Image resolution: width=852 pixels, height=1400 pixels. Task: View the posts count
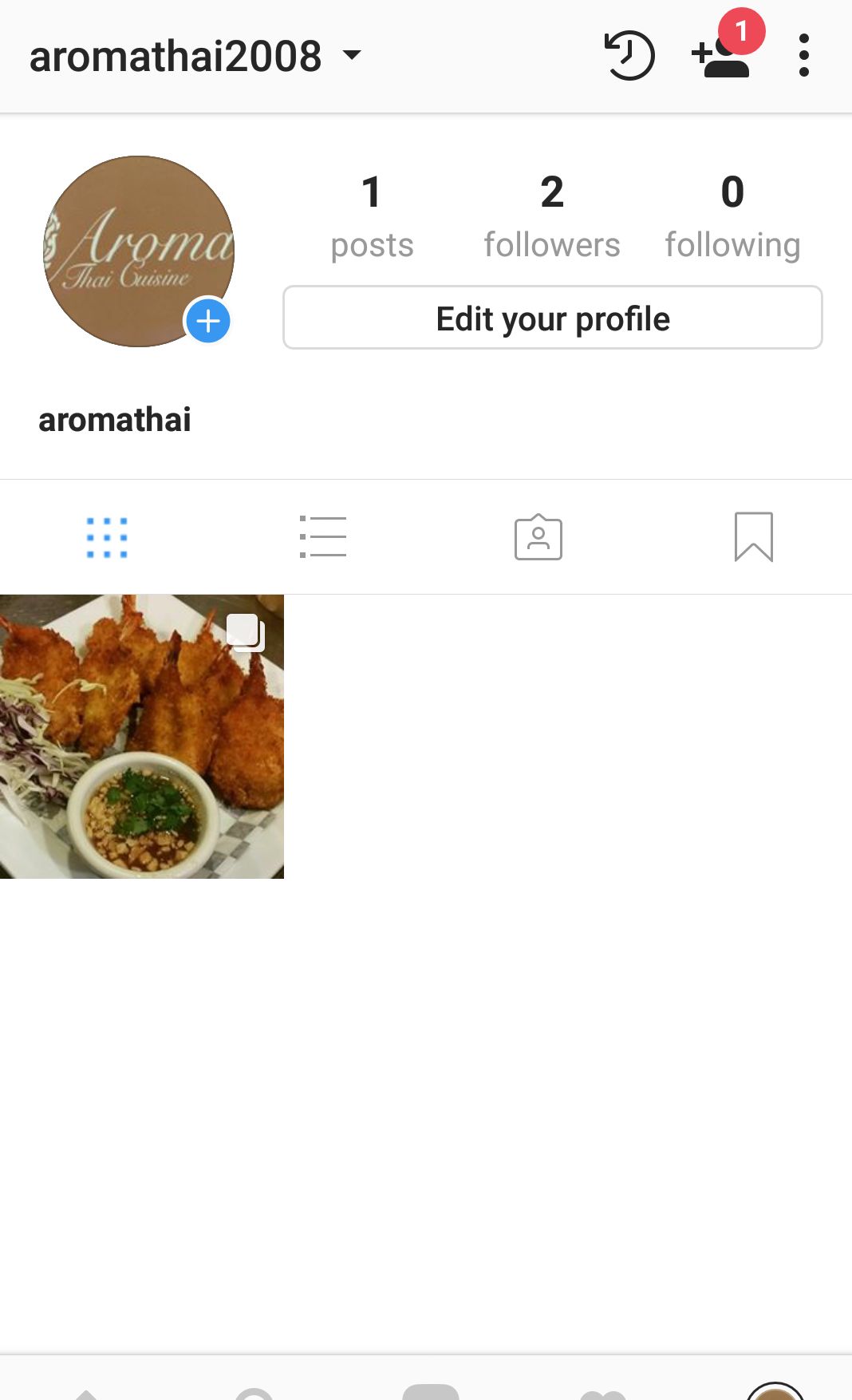pyautogui.click(x=372, y=217)
